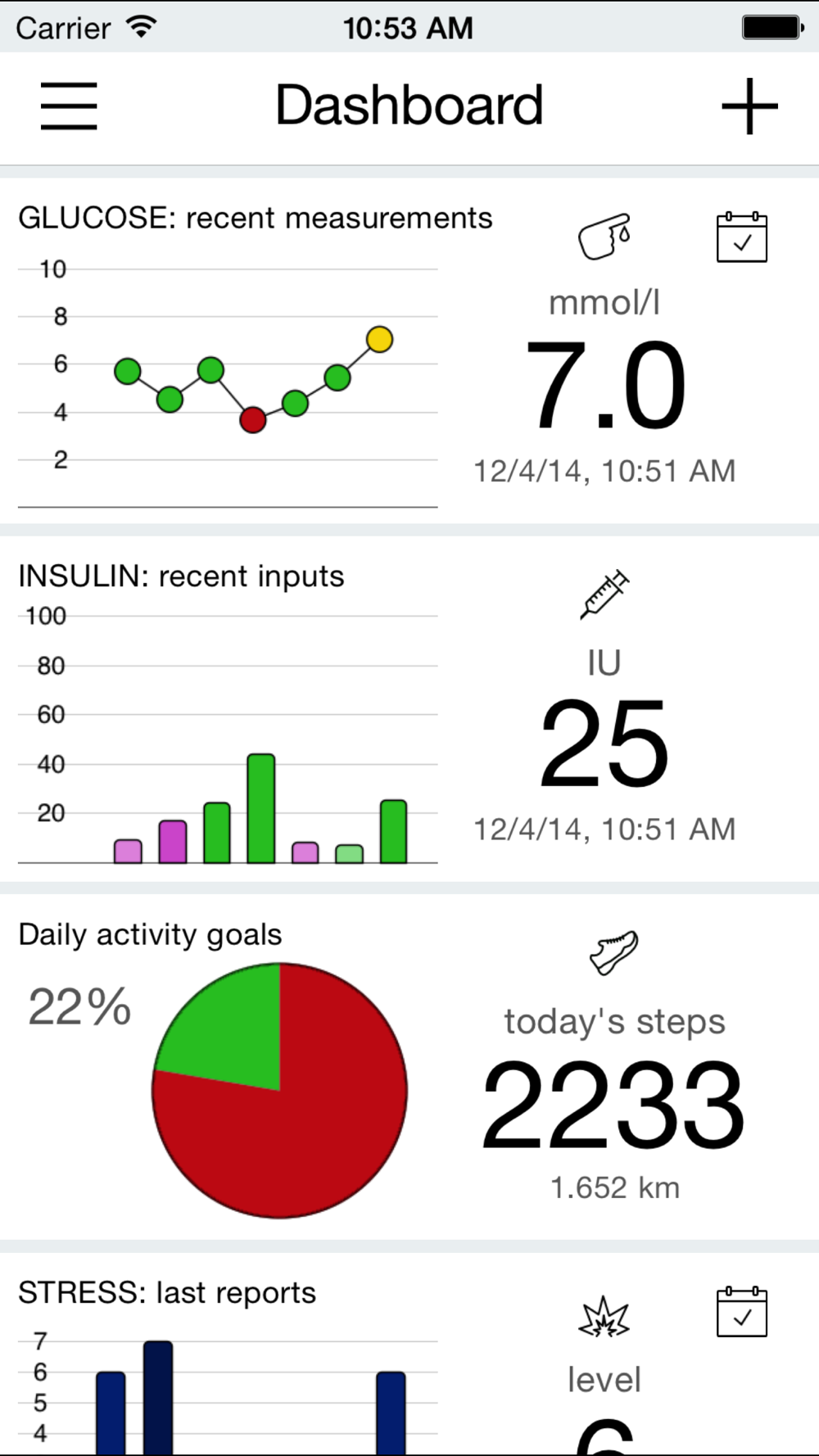Open the hamburger menu
Viewport: 819px width, 1456px height.
69,106
